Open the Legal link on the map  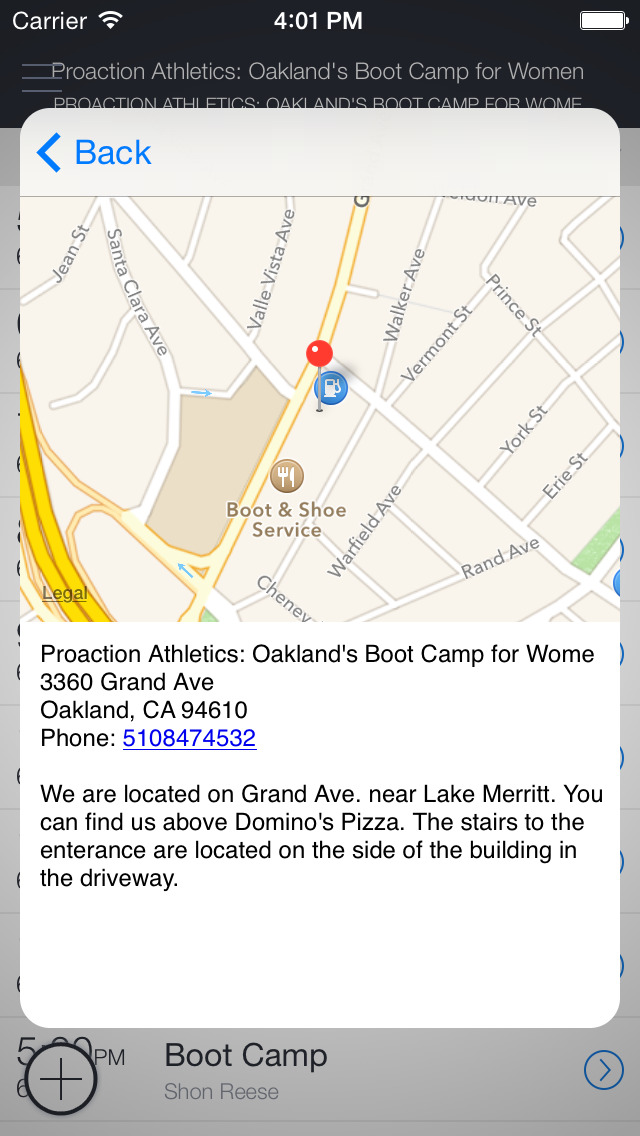pos(64,593)
